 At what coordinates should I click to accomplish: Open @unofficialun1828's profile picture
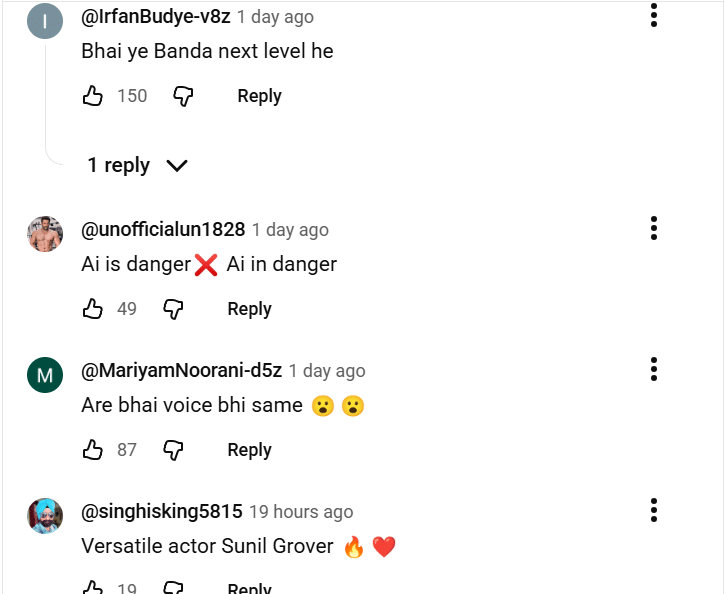coord(45,234)
